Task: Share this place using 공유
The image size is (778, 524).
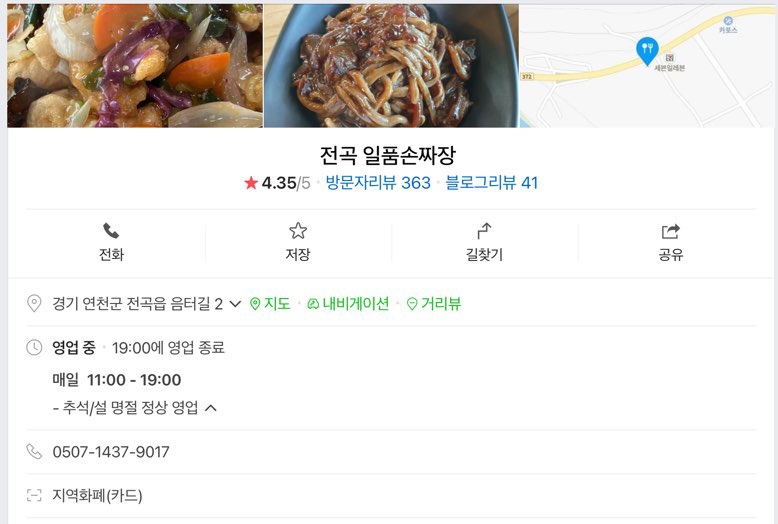Action: point(671,242)
